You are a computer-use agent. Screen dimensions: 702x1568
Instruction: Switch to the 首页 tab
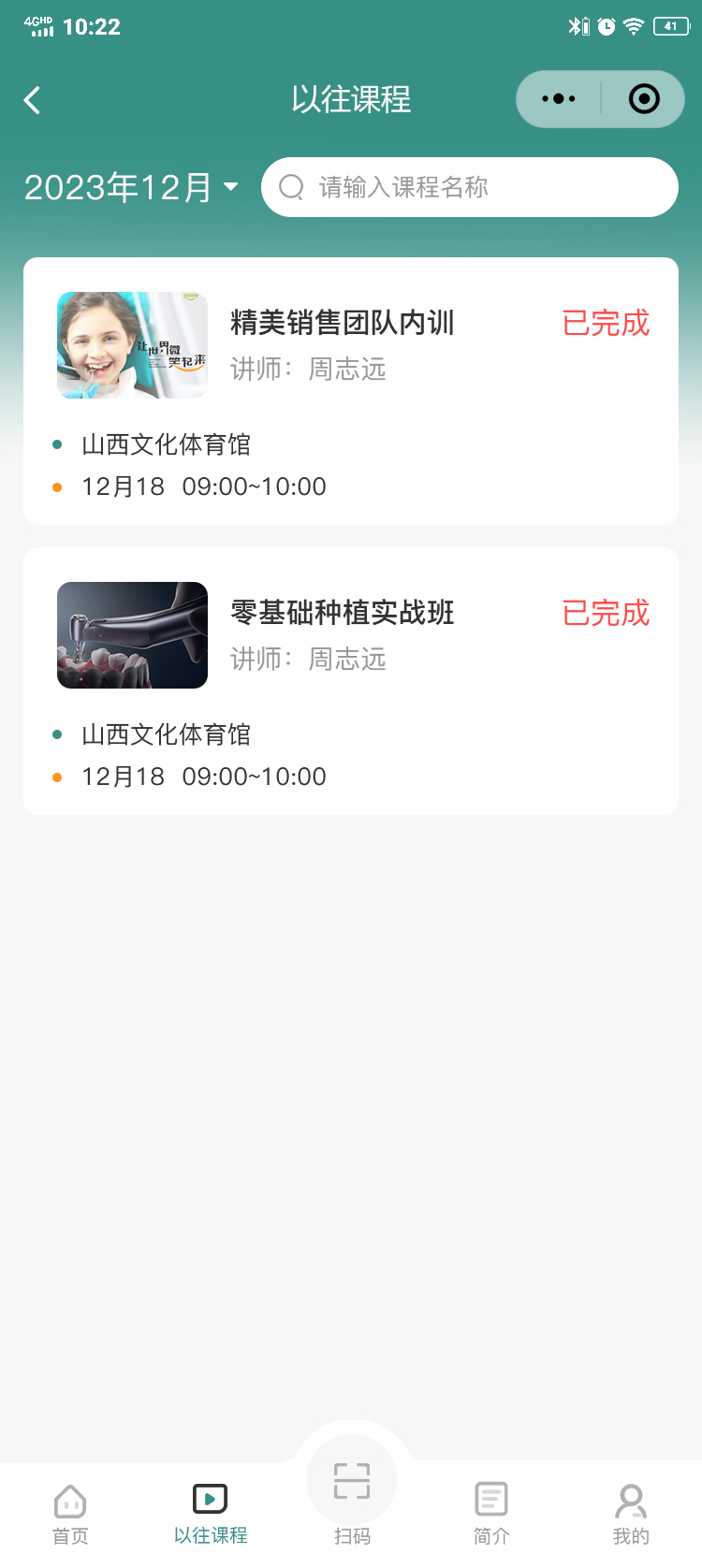(70, 1514)
